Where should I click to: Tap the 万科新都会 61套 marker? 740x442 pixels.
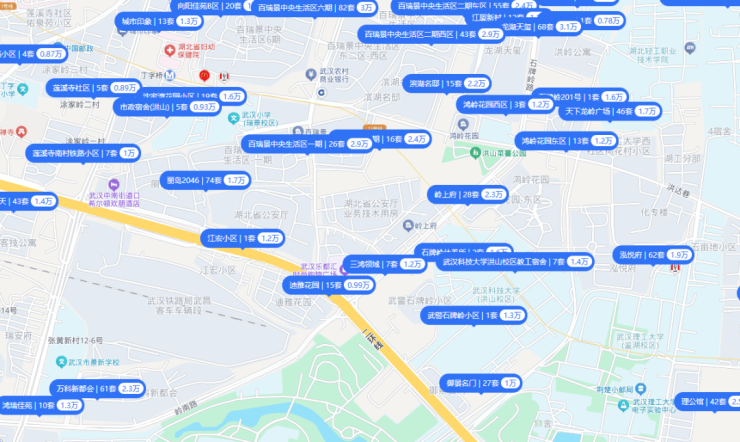click(x=97, y=388)
